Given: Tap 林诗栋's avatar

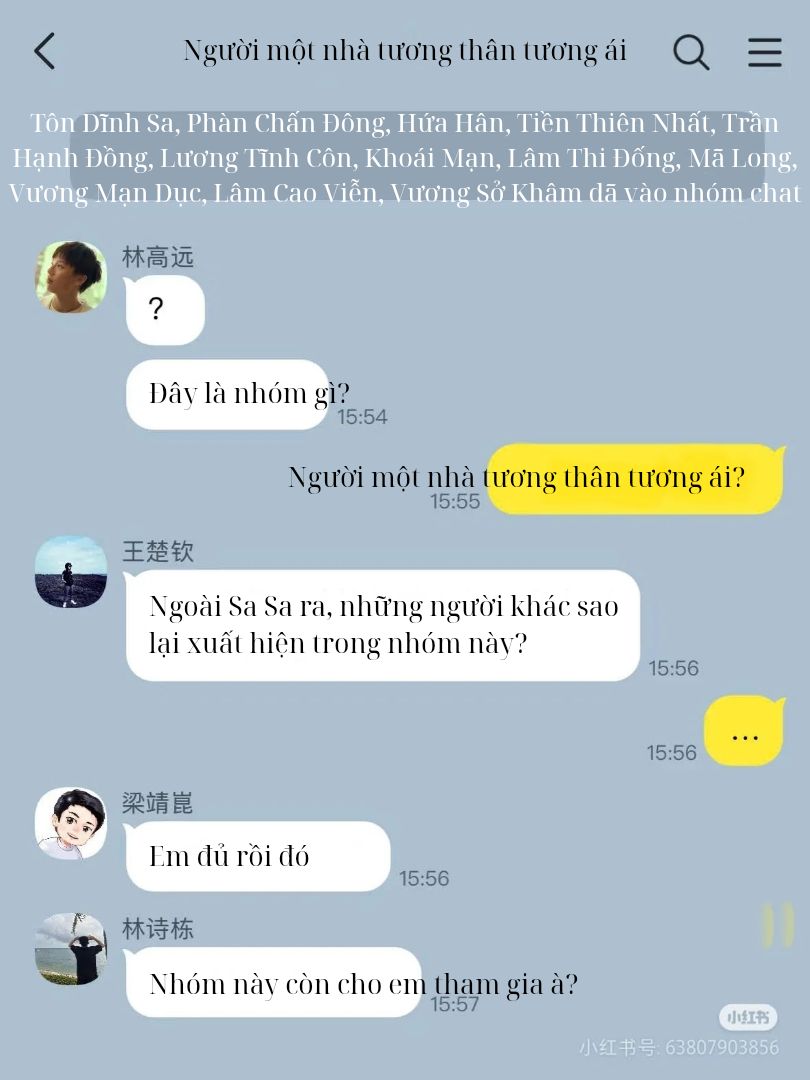Looking at the screenshot, I should click(x=71, y=949).
